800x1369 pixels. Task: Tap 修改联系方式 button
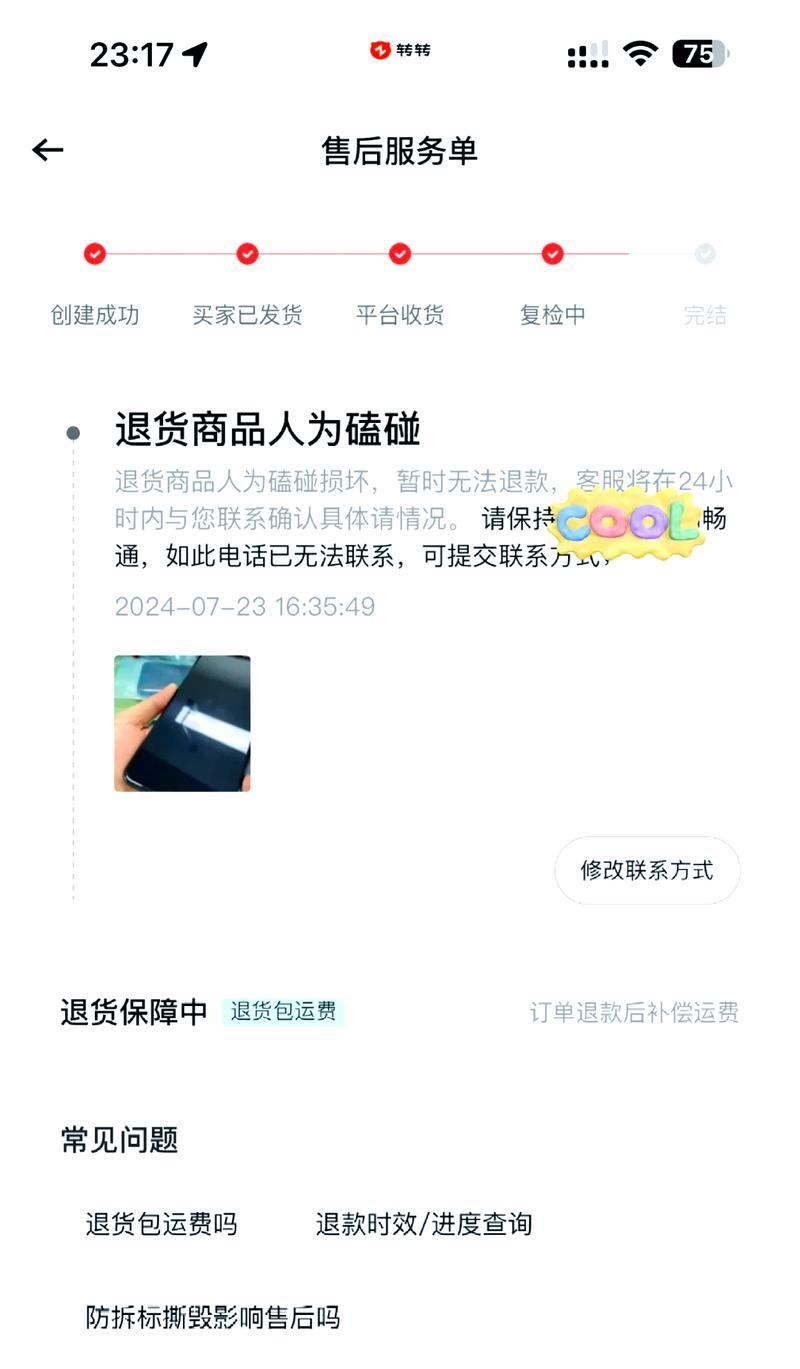[x=647, y=870]
